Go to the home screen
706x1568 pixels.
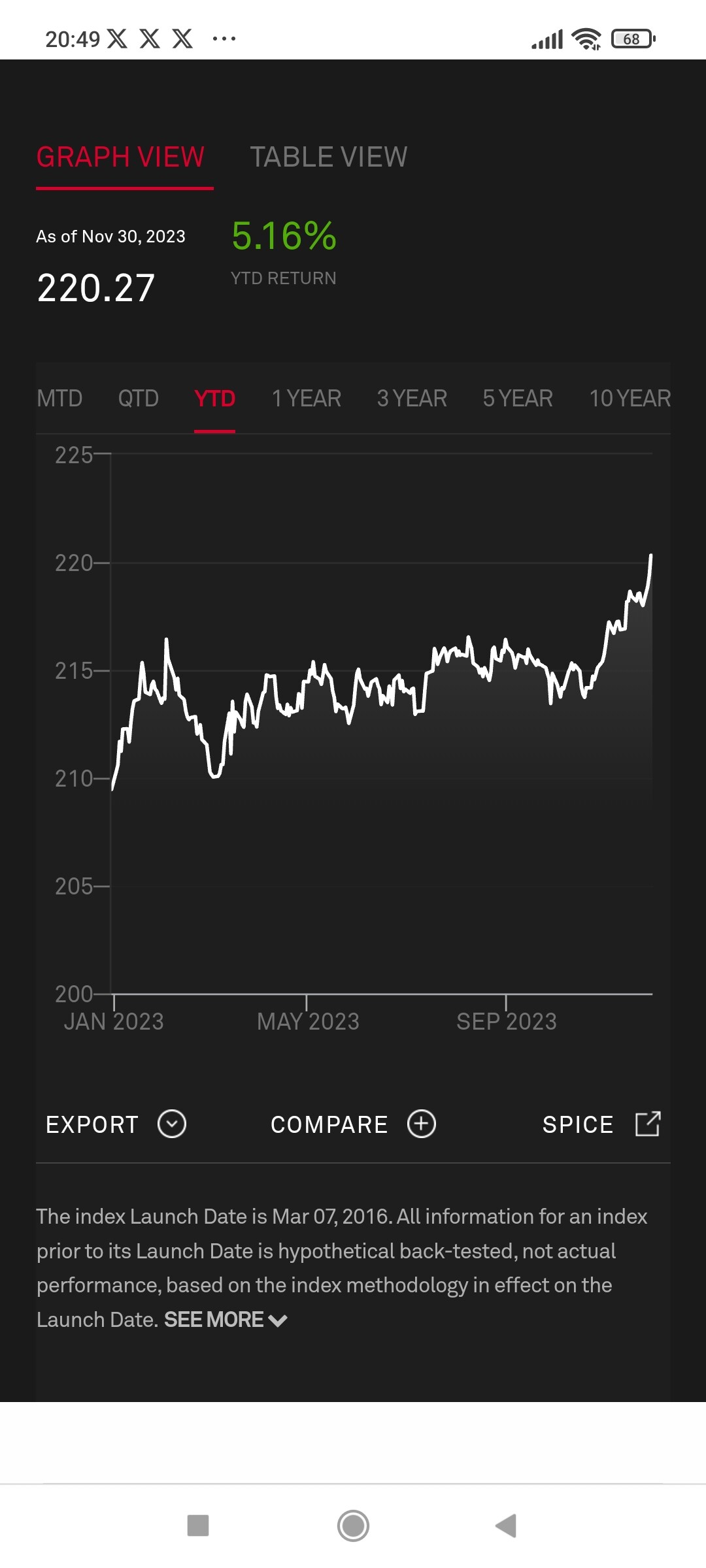tap(353, 1526)
